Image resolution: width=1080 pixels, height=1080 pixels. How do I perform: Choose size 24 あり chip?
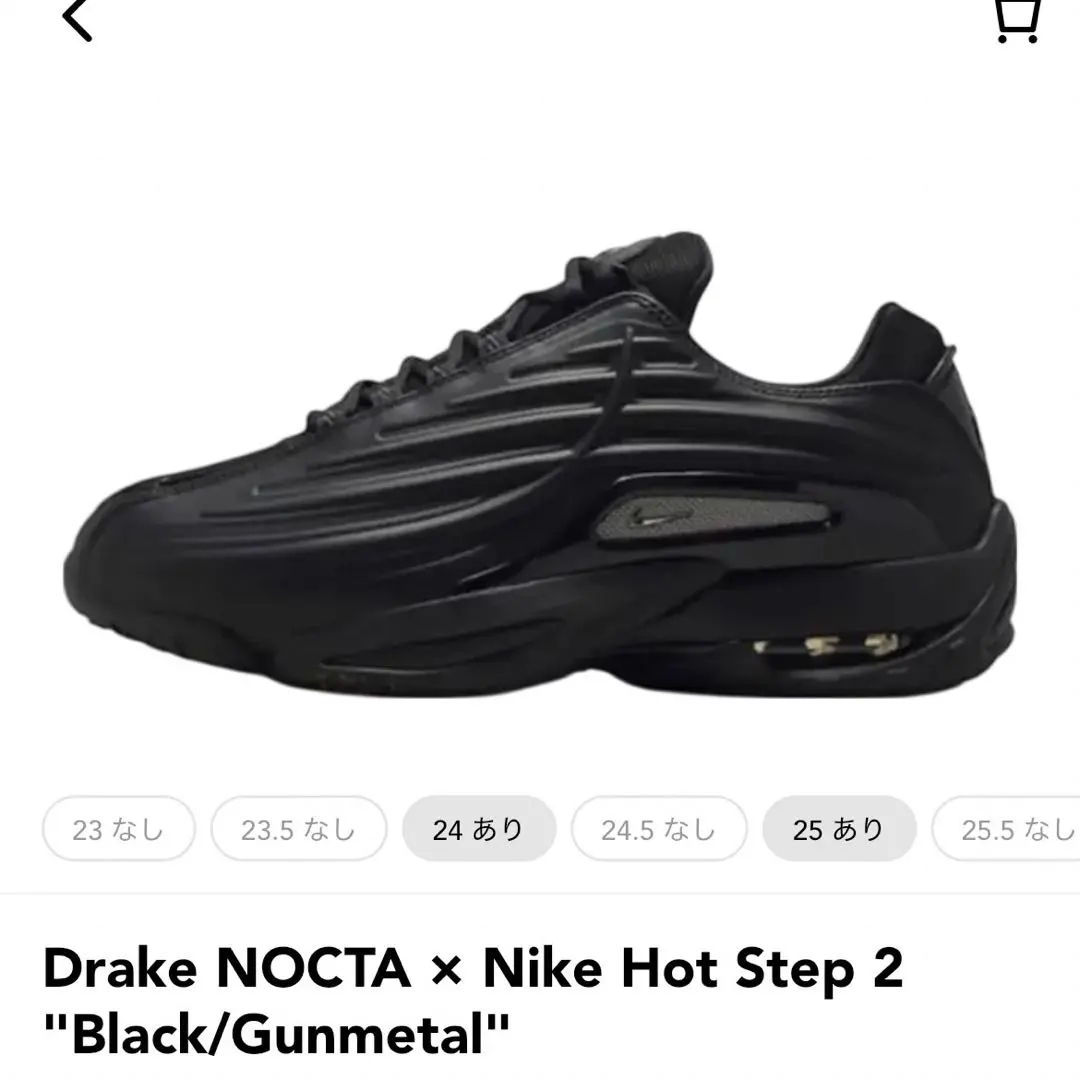point(478,830)
